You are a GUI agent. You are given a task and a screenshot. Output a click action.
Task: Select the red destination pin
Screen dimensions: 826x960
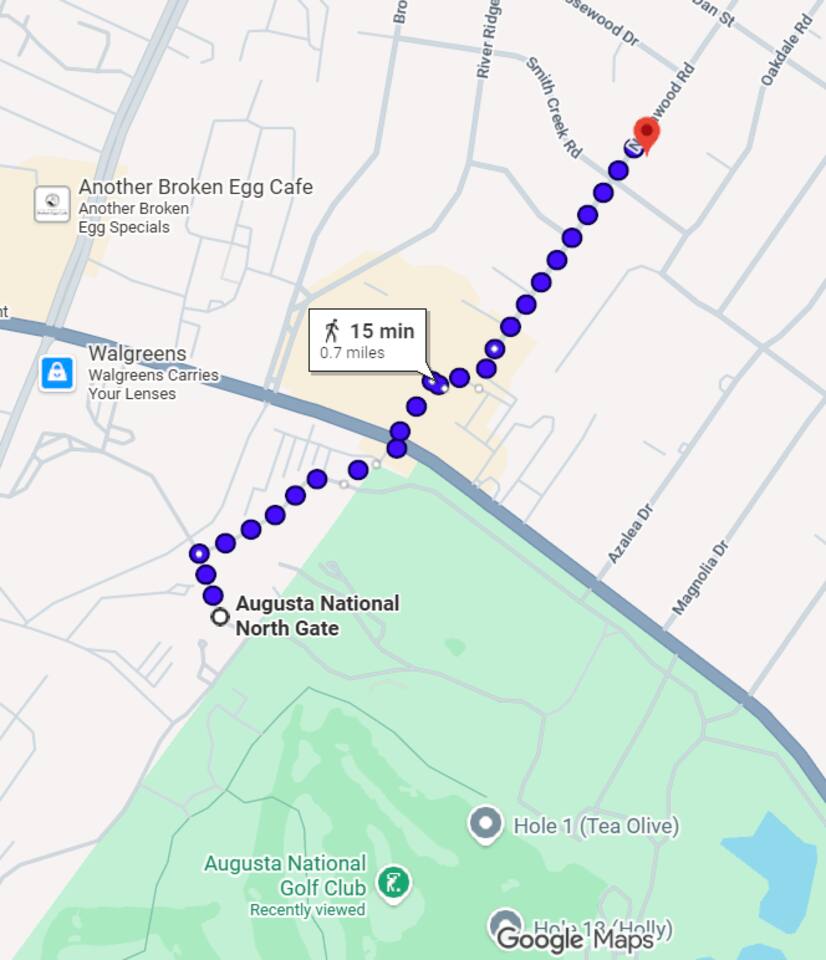[x=647, y=135]
